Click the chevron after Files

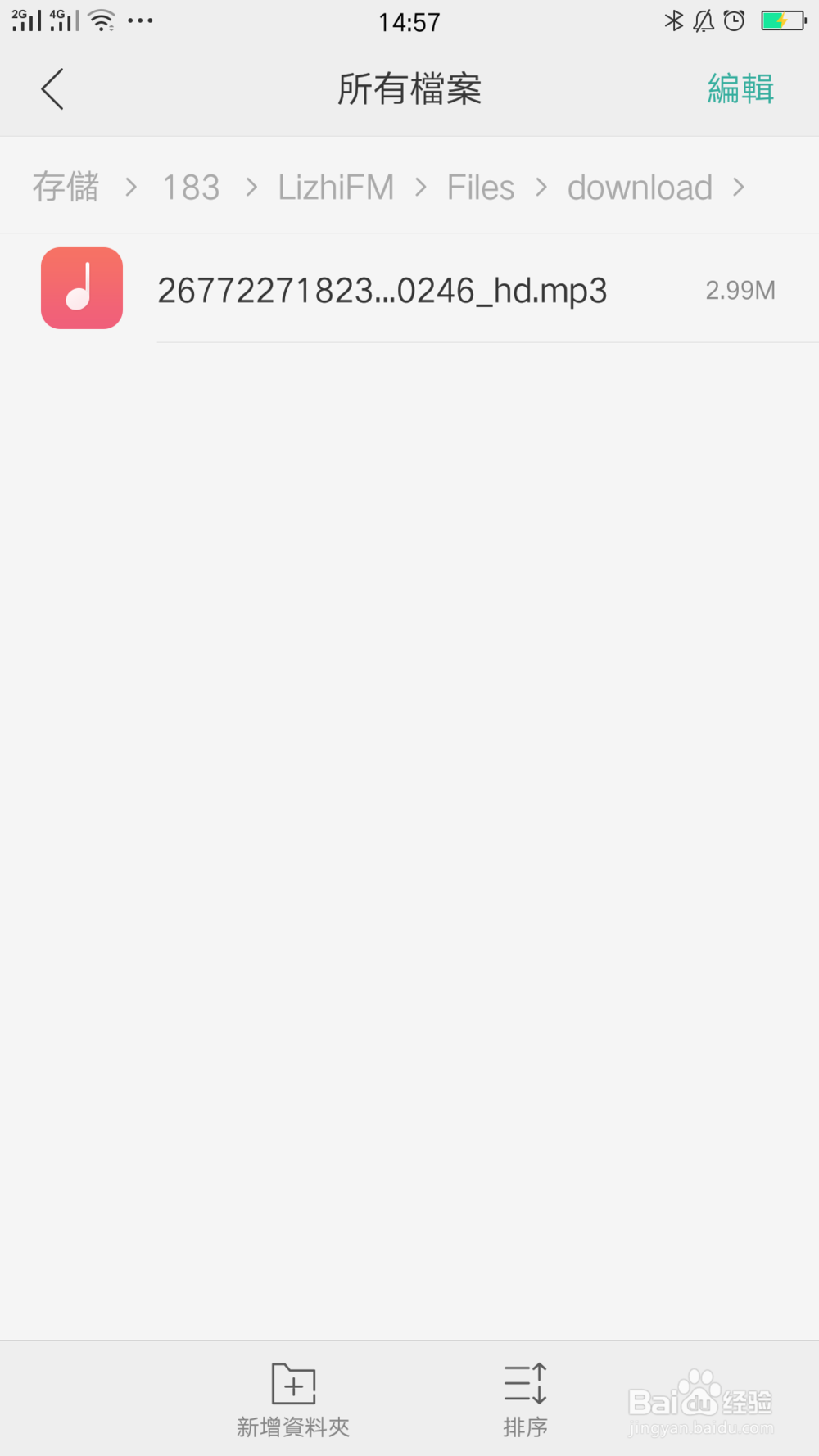pyautogui.click(x=541, y=187)
